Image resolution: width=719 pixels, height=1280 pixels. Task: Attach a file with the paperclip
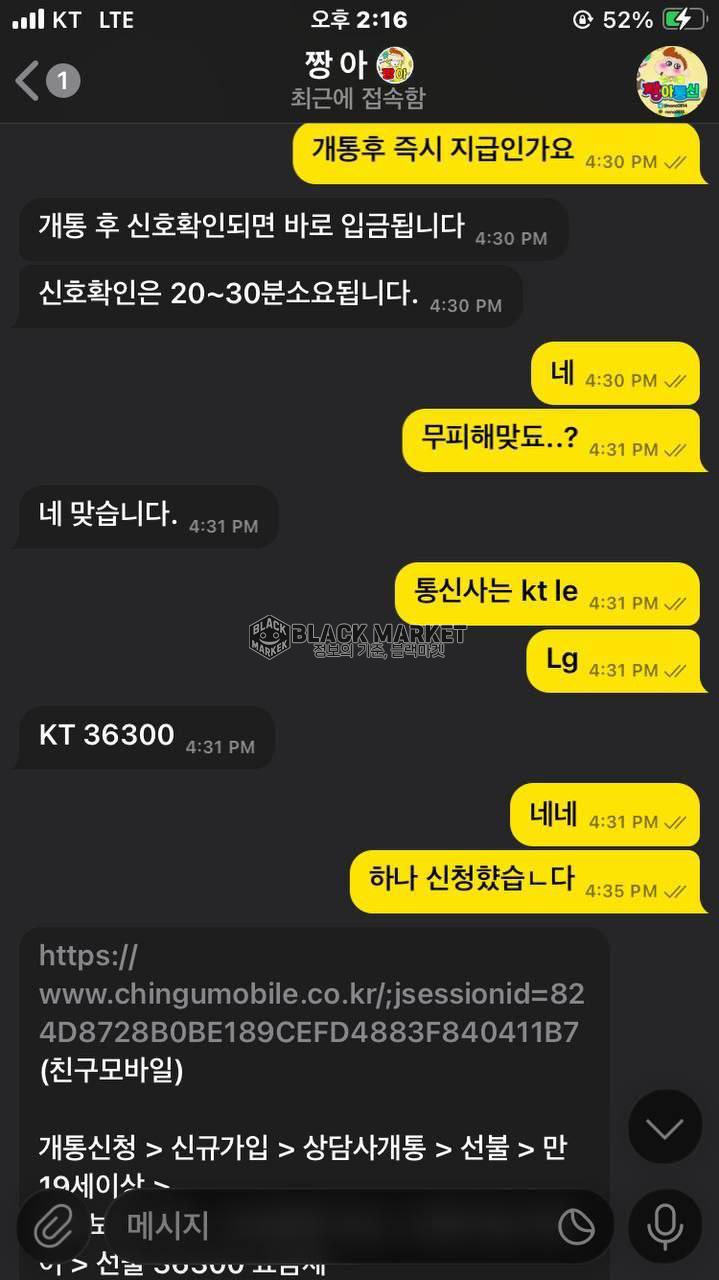53,1225
